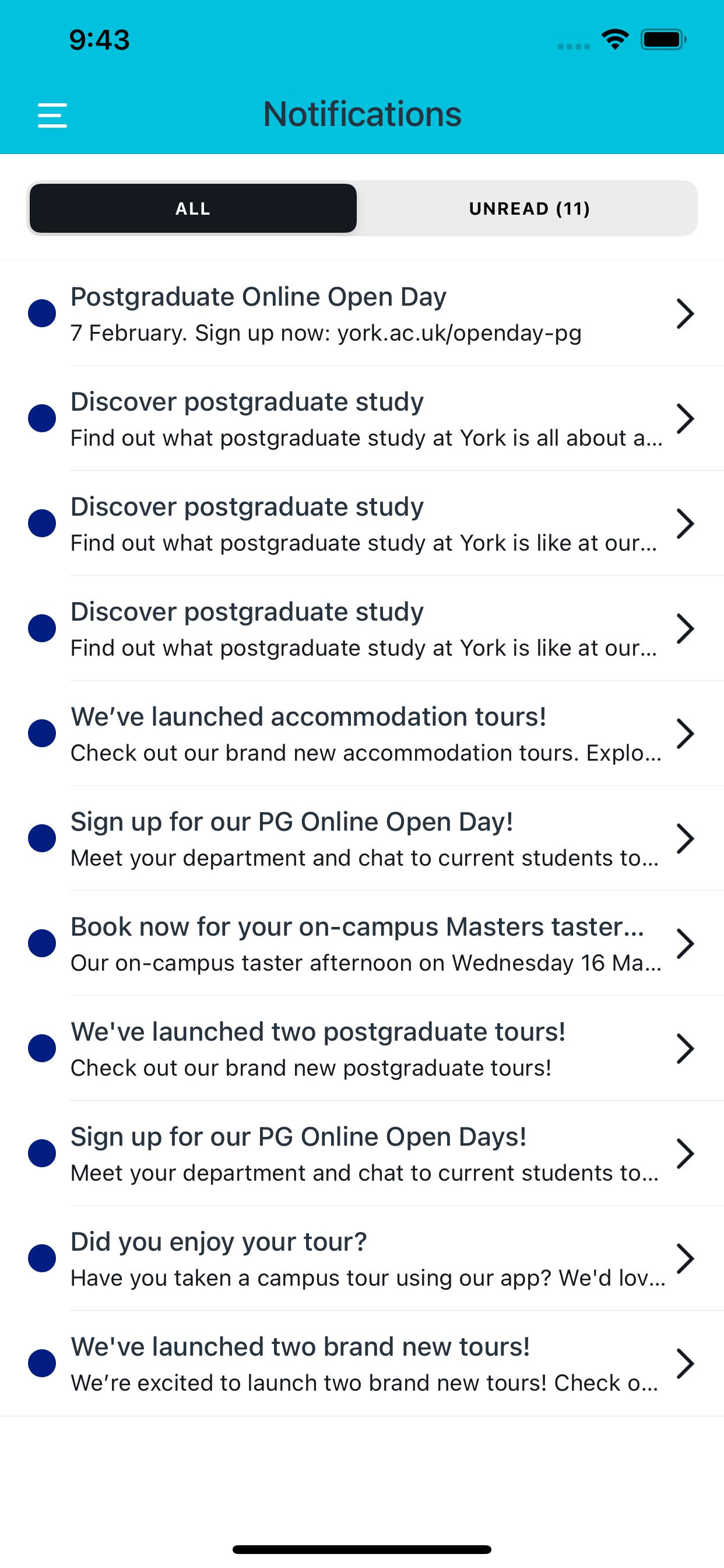
Task: Open Discover postgraduate study 'all about' notification
Action: click(362, 419)
